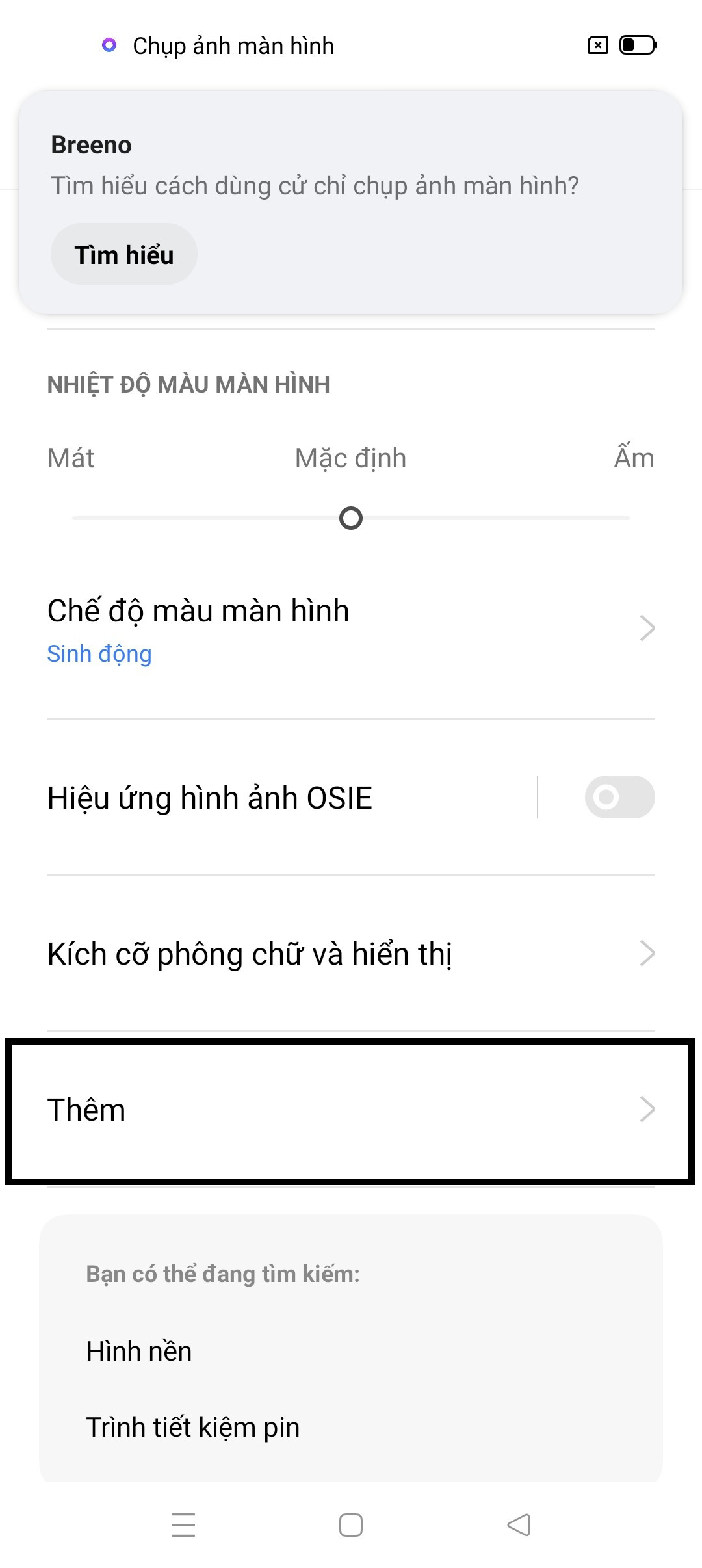Select the Trình tiết kiệm pin suggestion
The height and width of the screenshot is (1568, 702).
click(193, 1428)
